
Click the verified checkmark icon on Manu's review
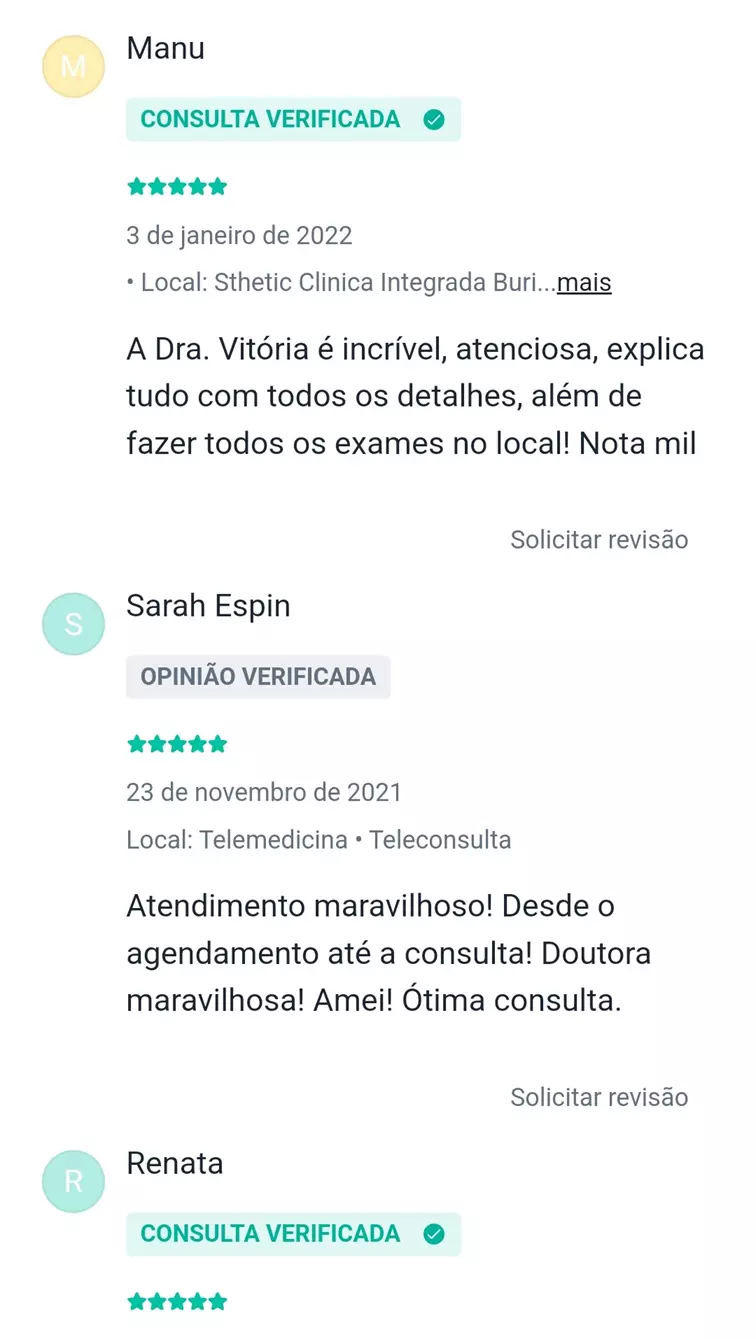[433, 119]
